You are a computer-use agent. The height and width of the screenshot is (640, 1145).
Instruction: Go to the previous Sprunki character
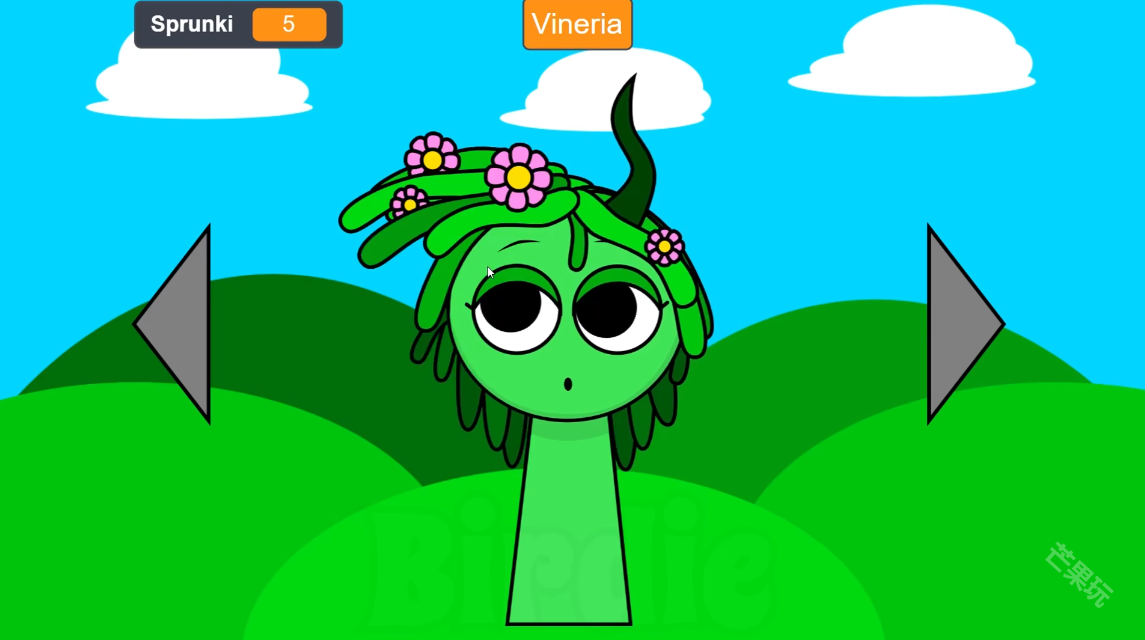[x=182, y=323]
